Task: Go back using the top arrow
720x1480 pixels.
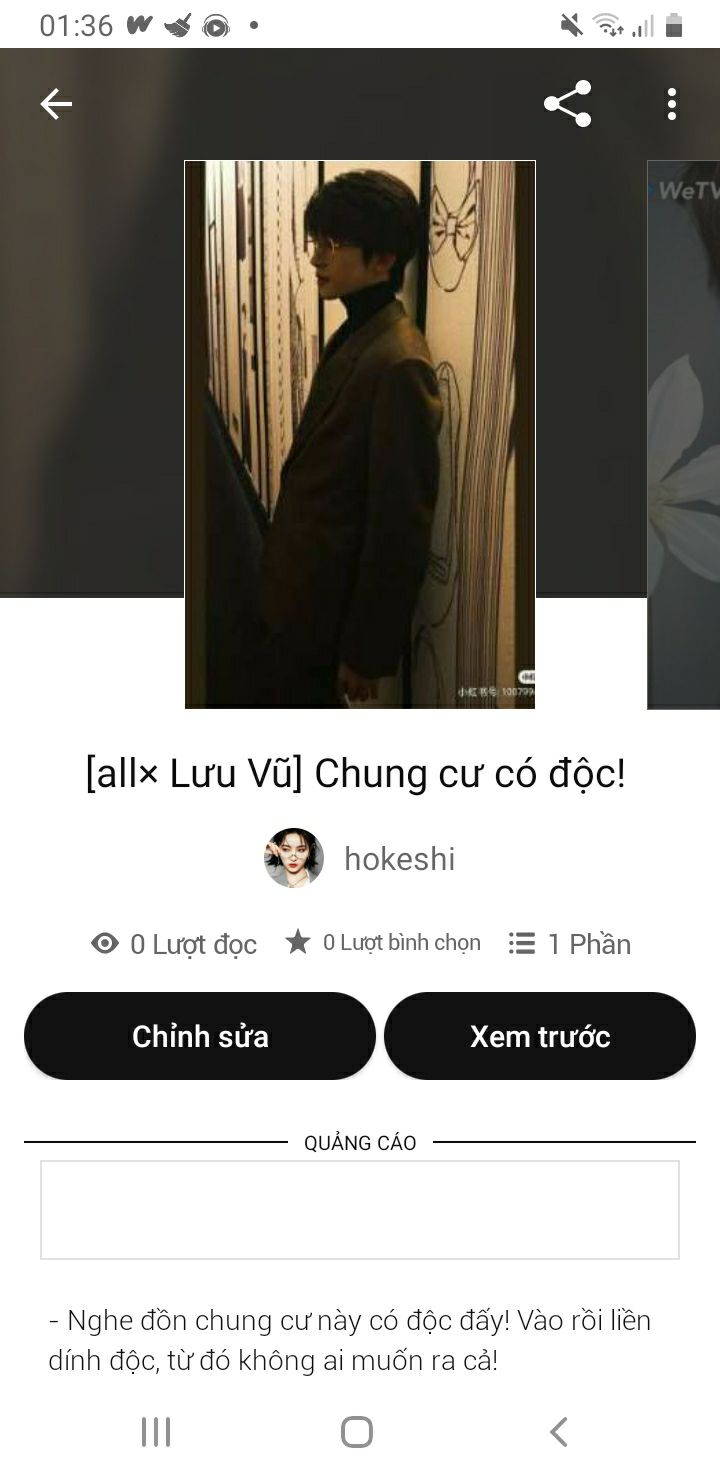Action: (x=56, y=104)
